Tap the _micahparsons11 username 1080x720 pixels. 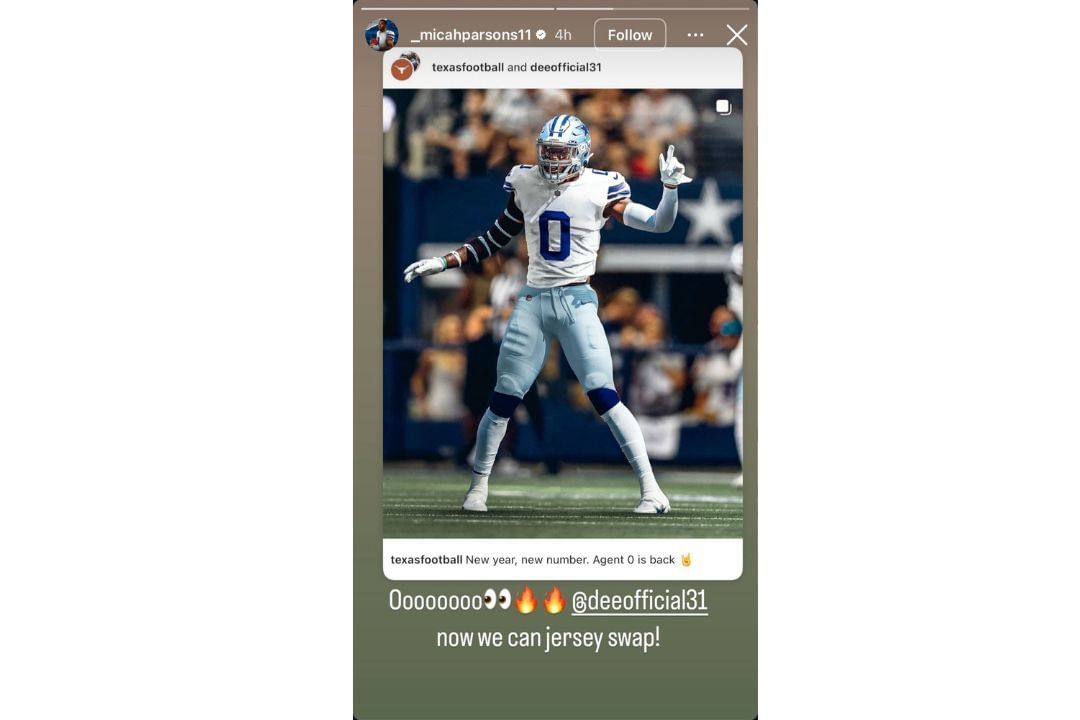tap(470, 35)
